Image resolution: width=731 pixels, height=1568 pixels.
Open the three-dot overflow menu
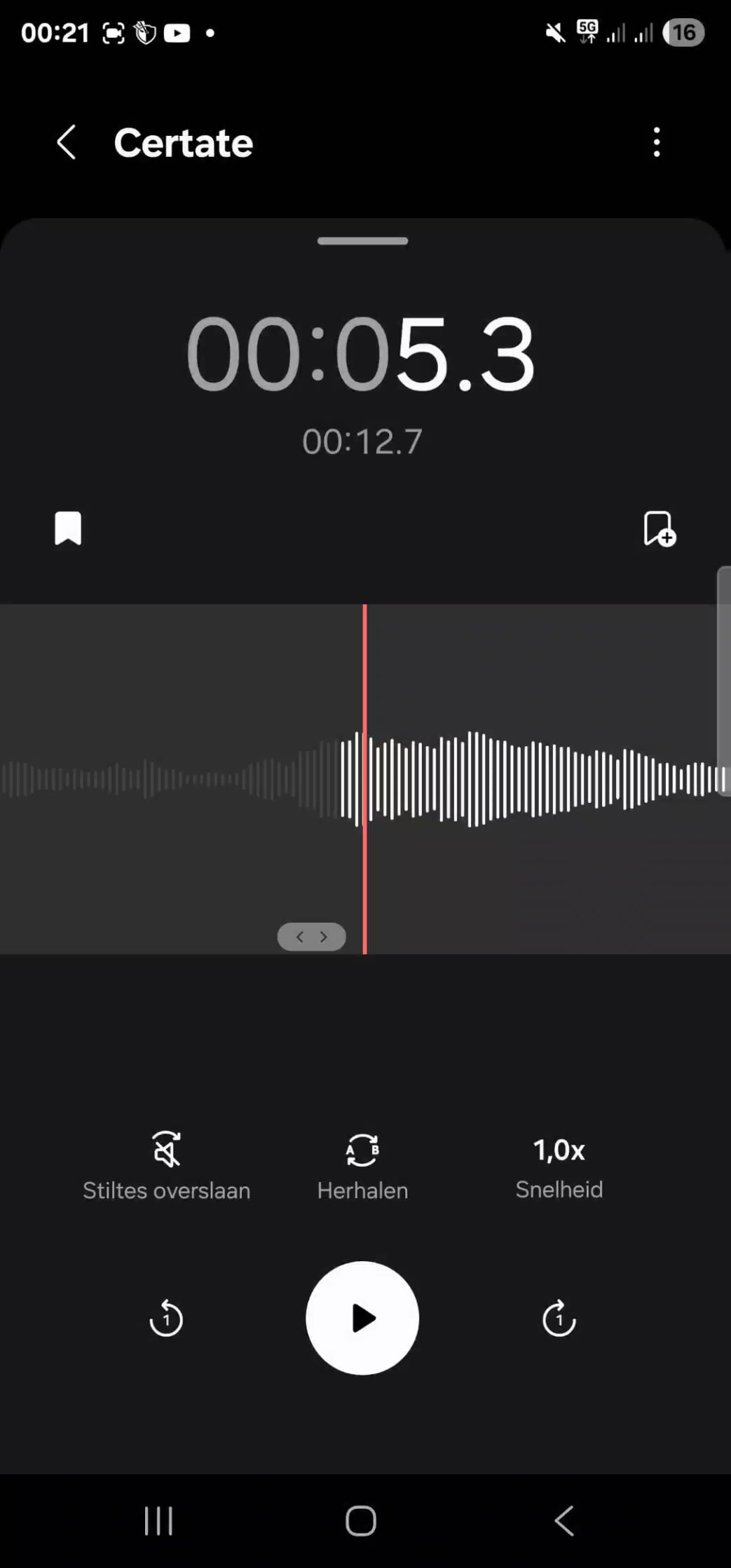tap(656, 142)
